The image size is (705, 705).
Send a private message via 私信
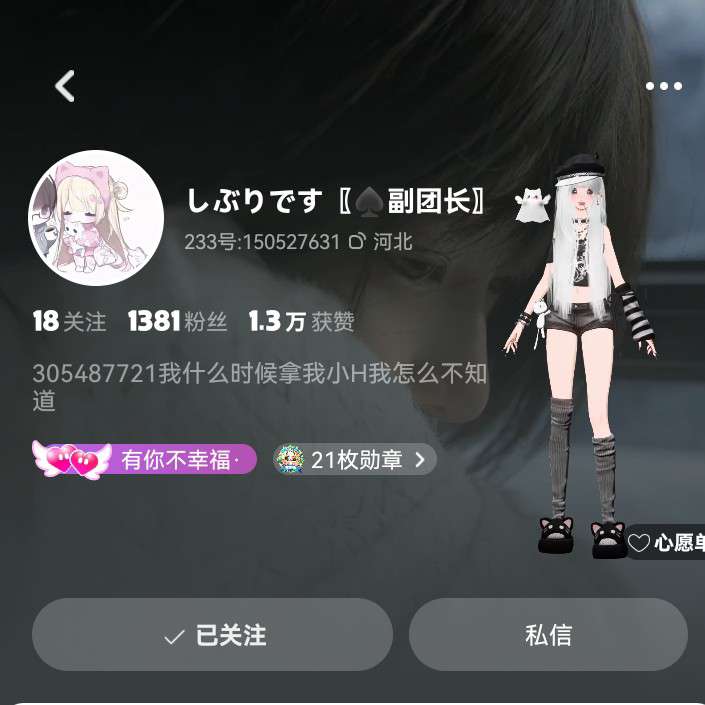pos(548,635)
